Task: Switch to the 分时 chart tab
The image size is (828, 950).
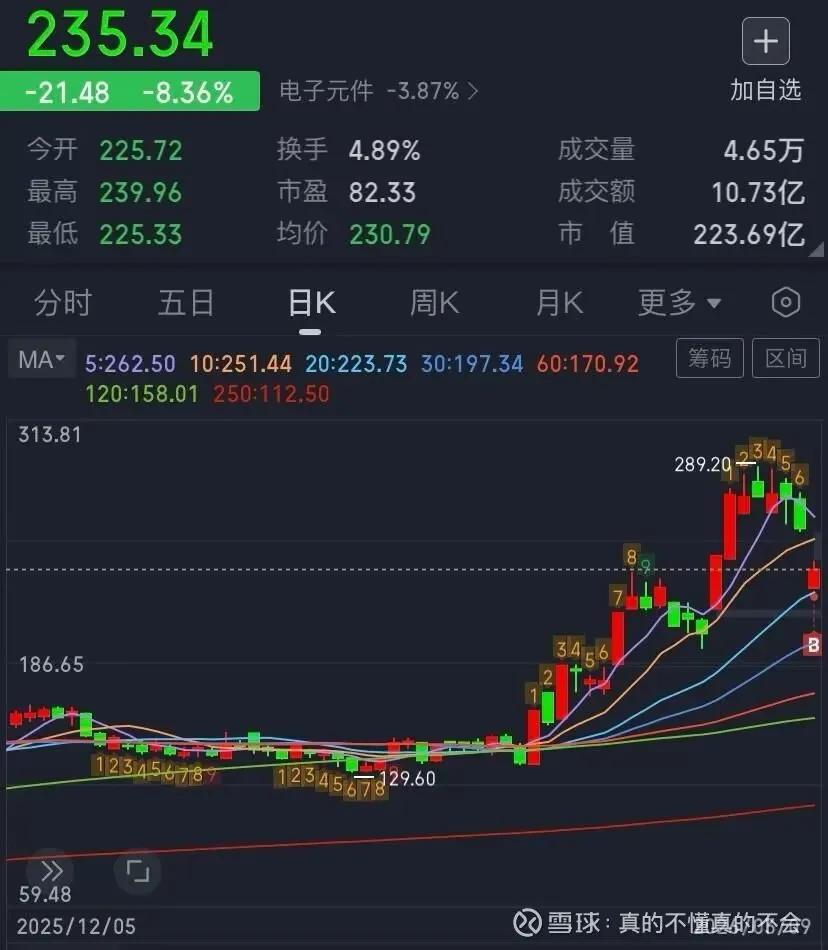Action: point(63,302)
